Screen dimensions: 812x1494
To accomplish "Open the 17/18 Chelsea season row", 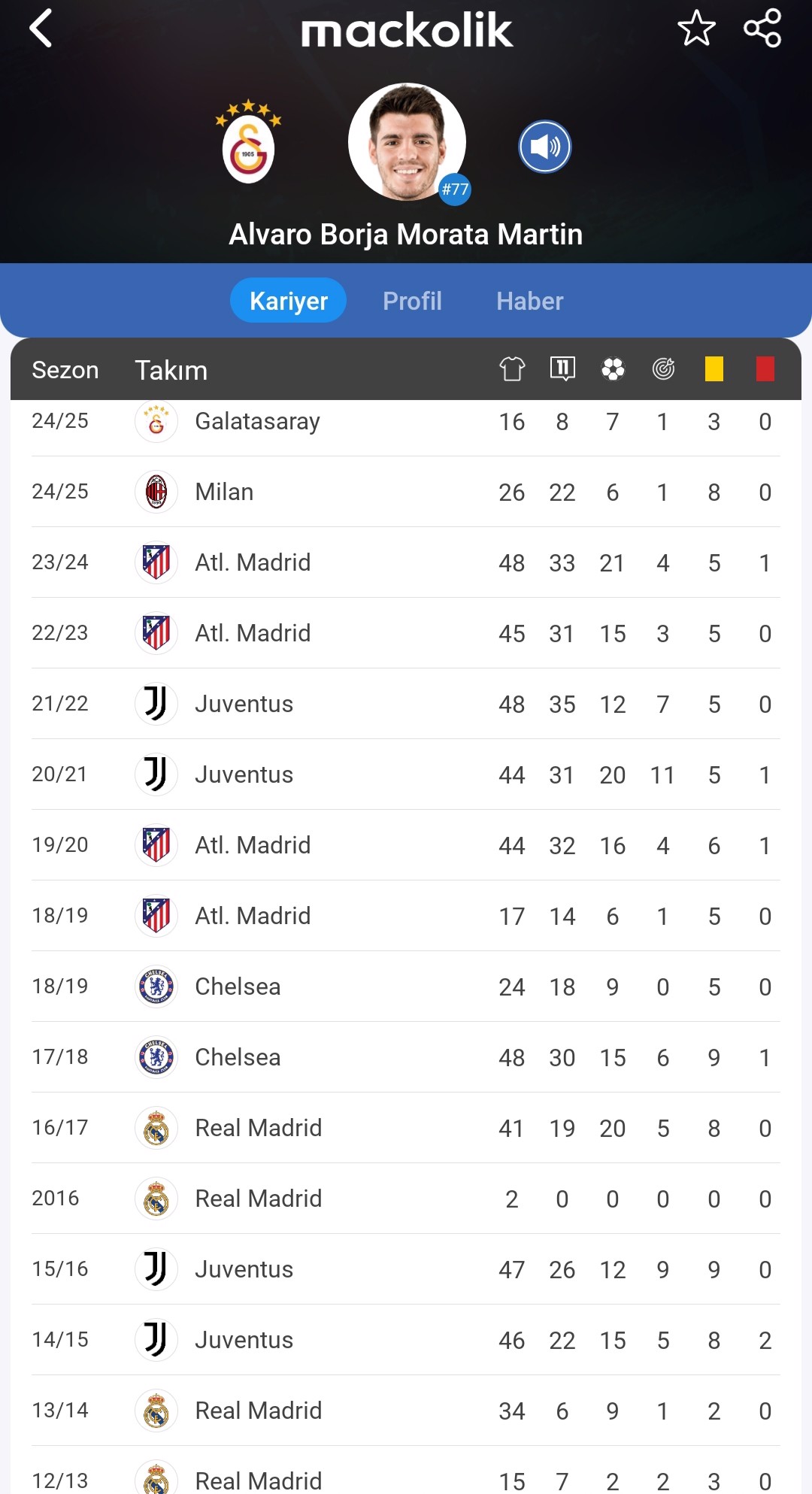I will coord(406,1057).
